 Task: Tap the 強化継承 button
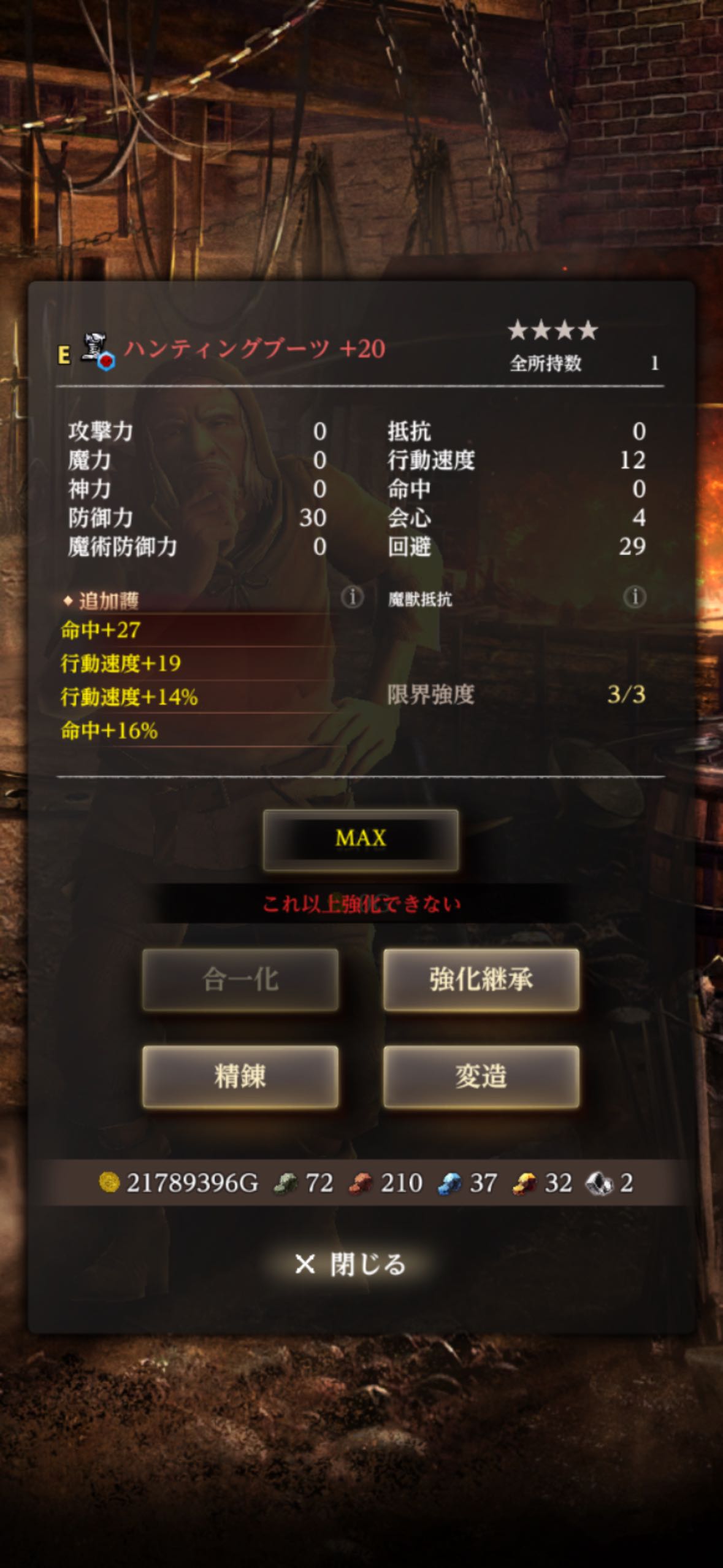click(x=481, y=980)
